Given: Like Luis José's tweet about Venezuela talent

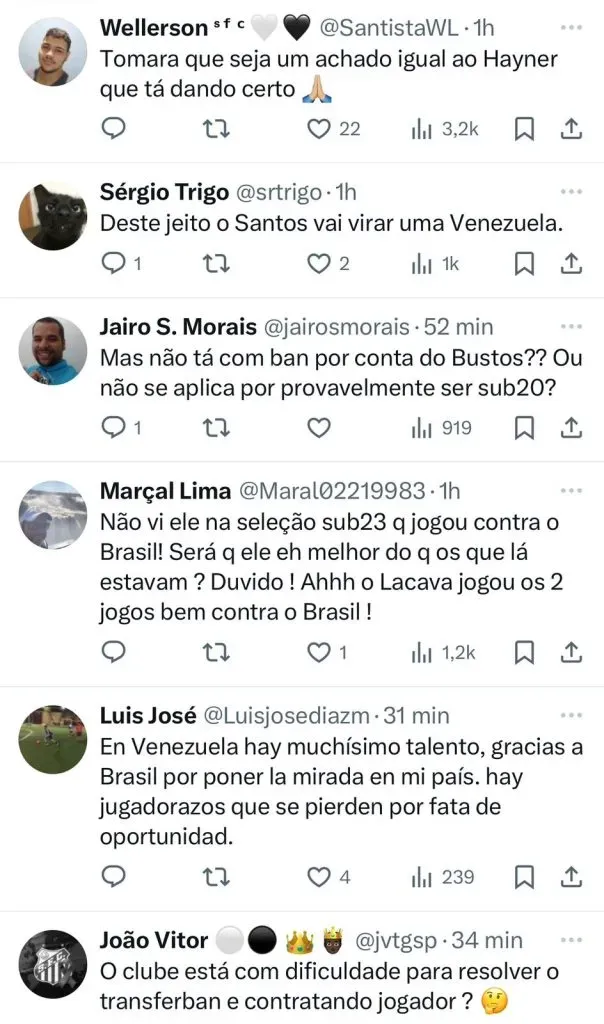Looking at the screenshot, I should [x=318, y=877].
